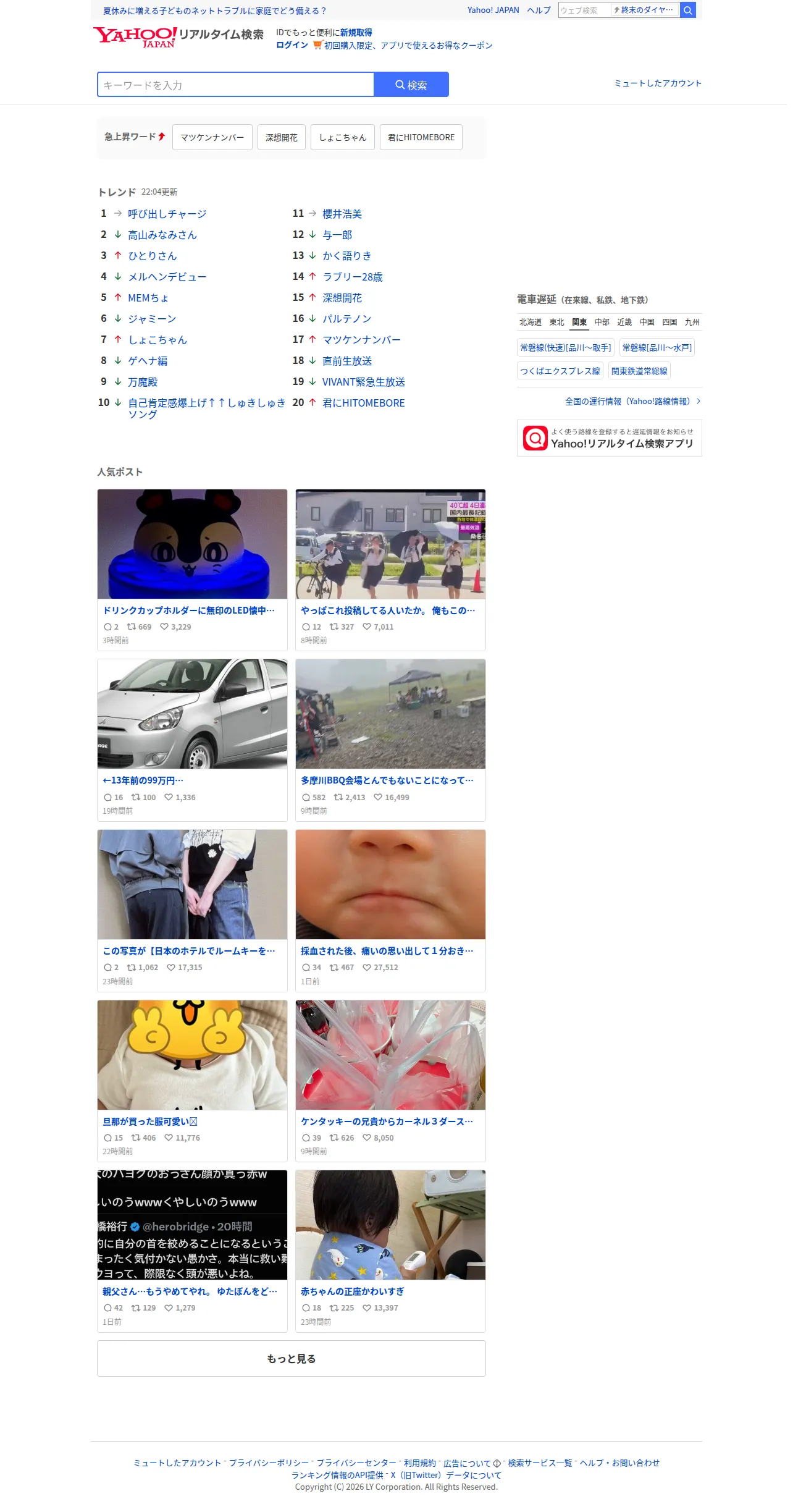The height and width of the screenshot is (1512, 793).
Task: Open the 赤ちゃんの正座かわいすぎ post
Action: tap(390, 1251)
